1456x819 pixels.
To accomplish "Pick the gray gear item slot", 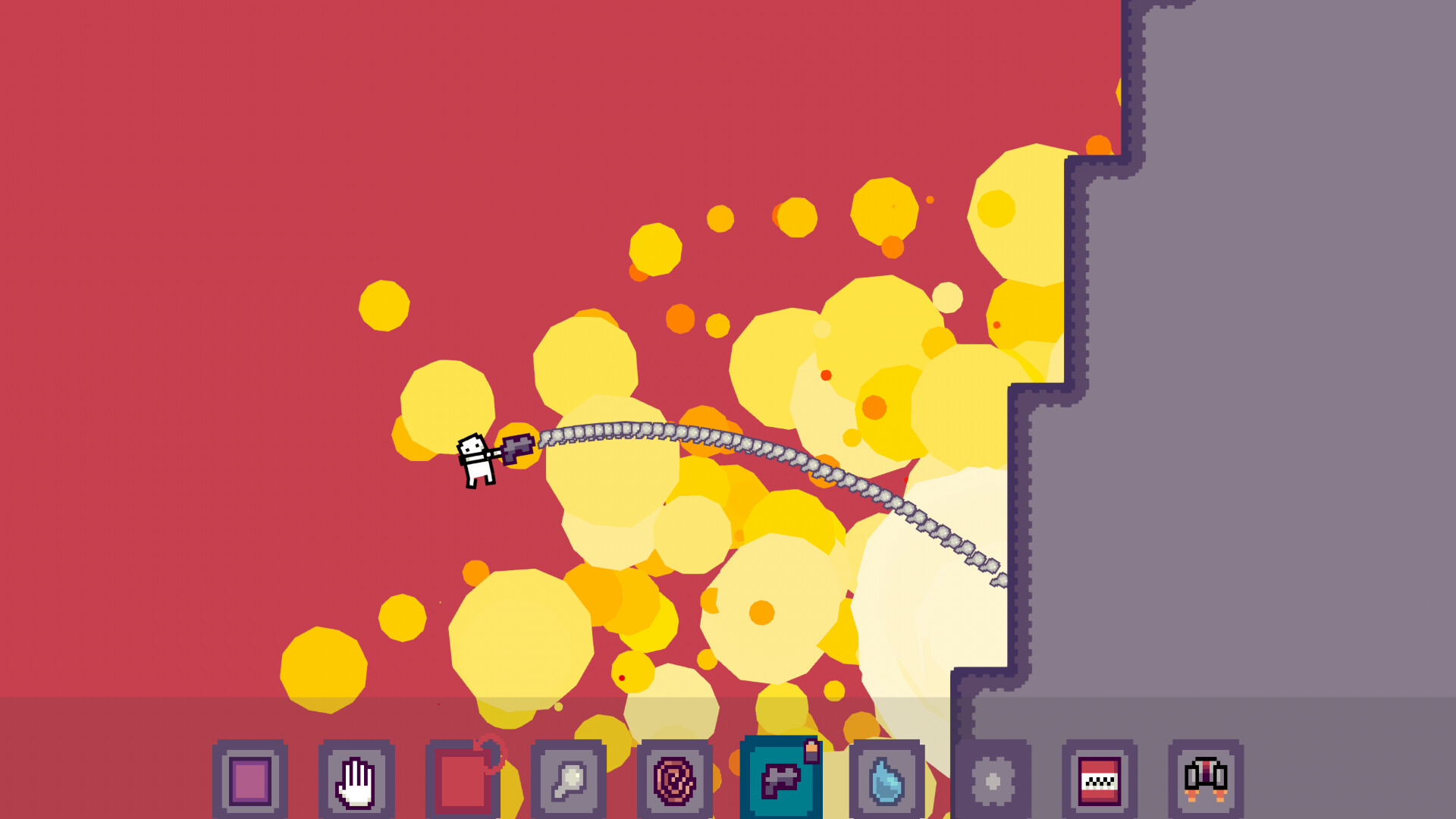I will pyautogui.click(x=993, y=780).
